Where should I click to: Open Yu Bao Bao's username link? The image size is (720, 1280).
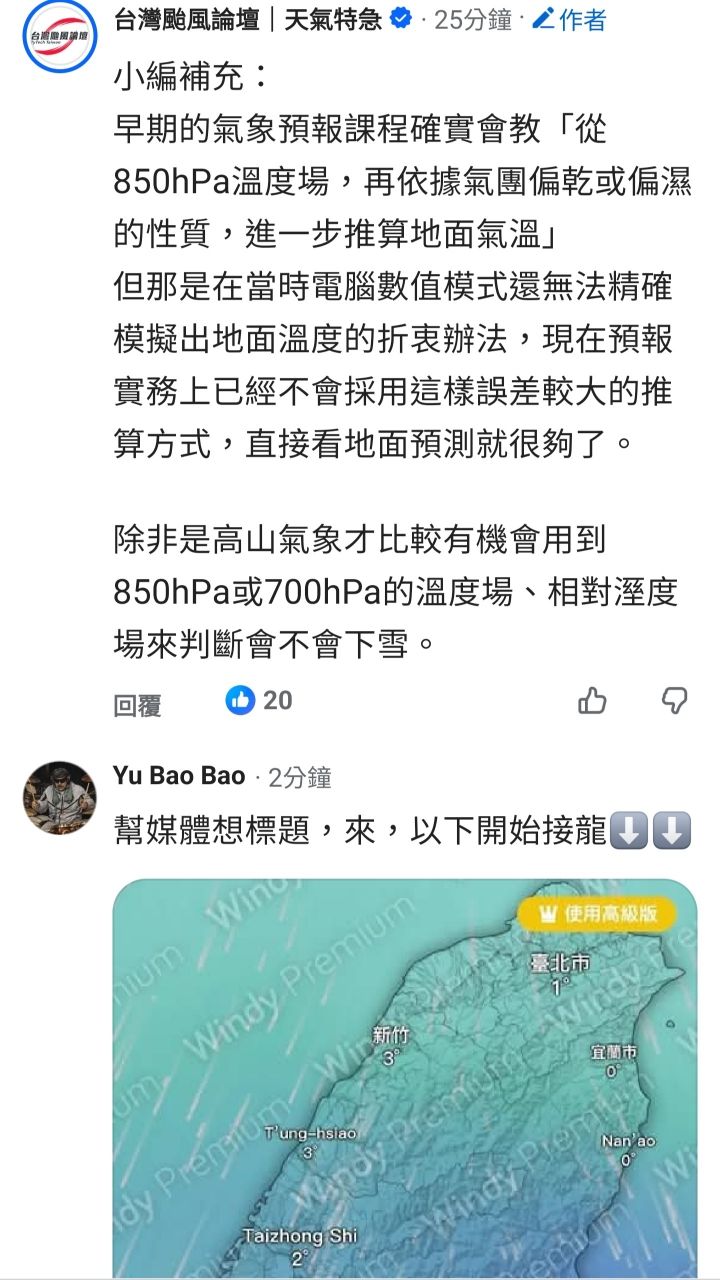tap(179, 776)
